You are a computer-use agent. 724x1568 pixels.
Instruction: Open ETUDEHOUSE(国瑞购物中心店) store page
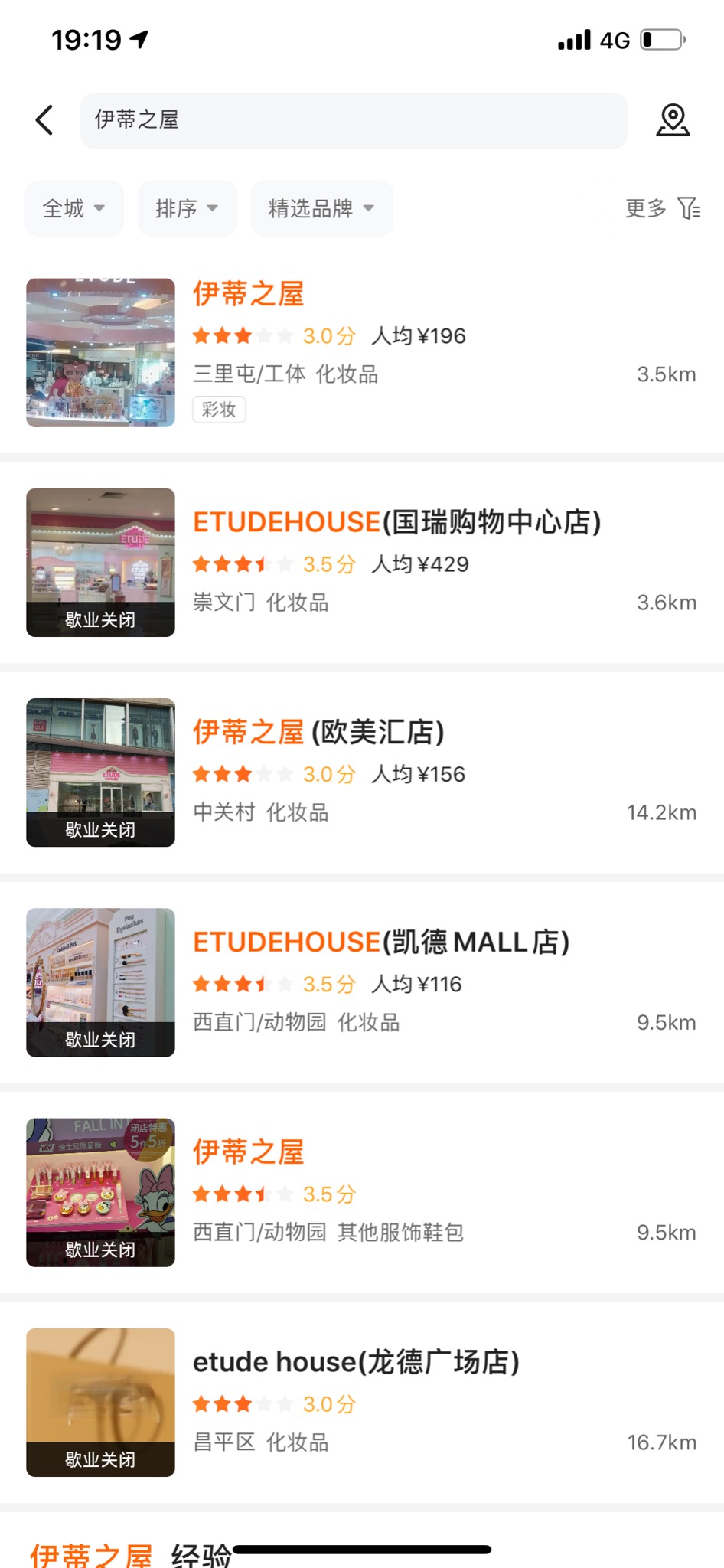(397, 521)
